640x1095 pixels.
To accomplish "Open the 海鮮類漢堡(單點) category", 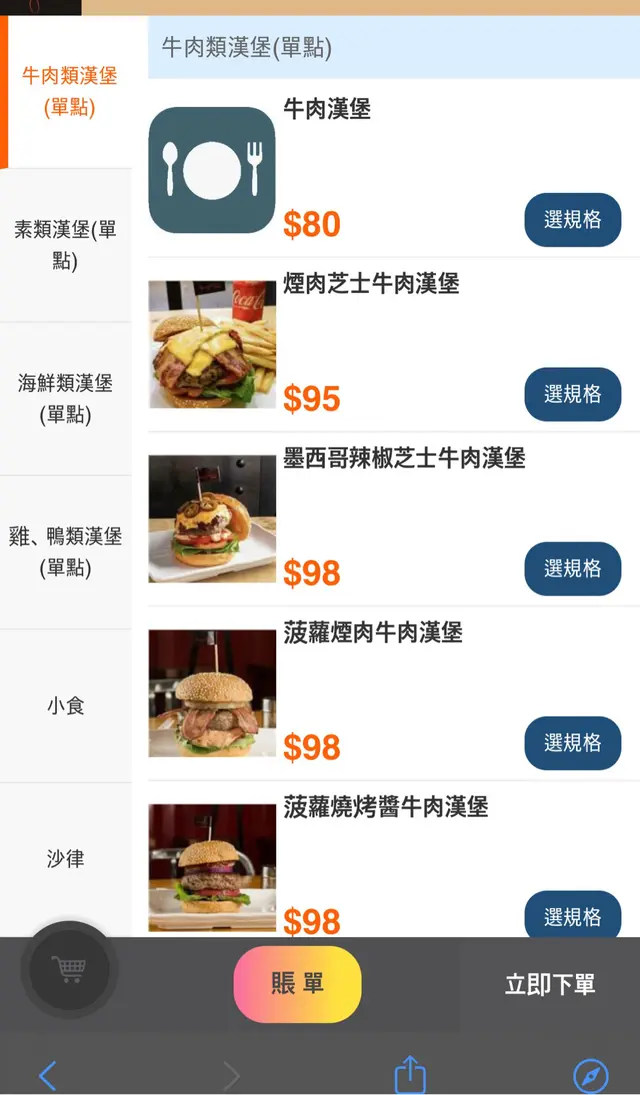I will [65, 398].
